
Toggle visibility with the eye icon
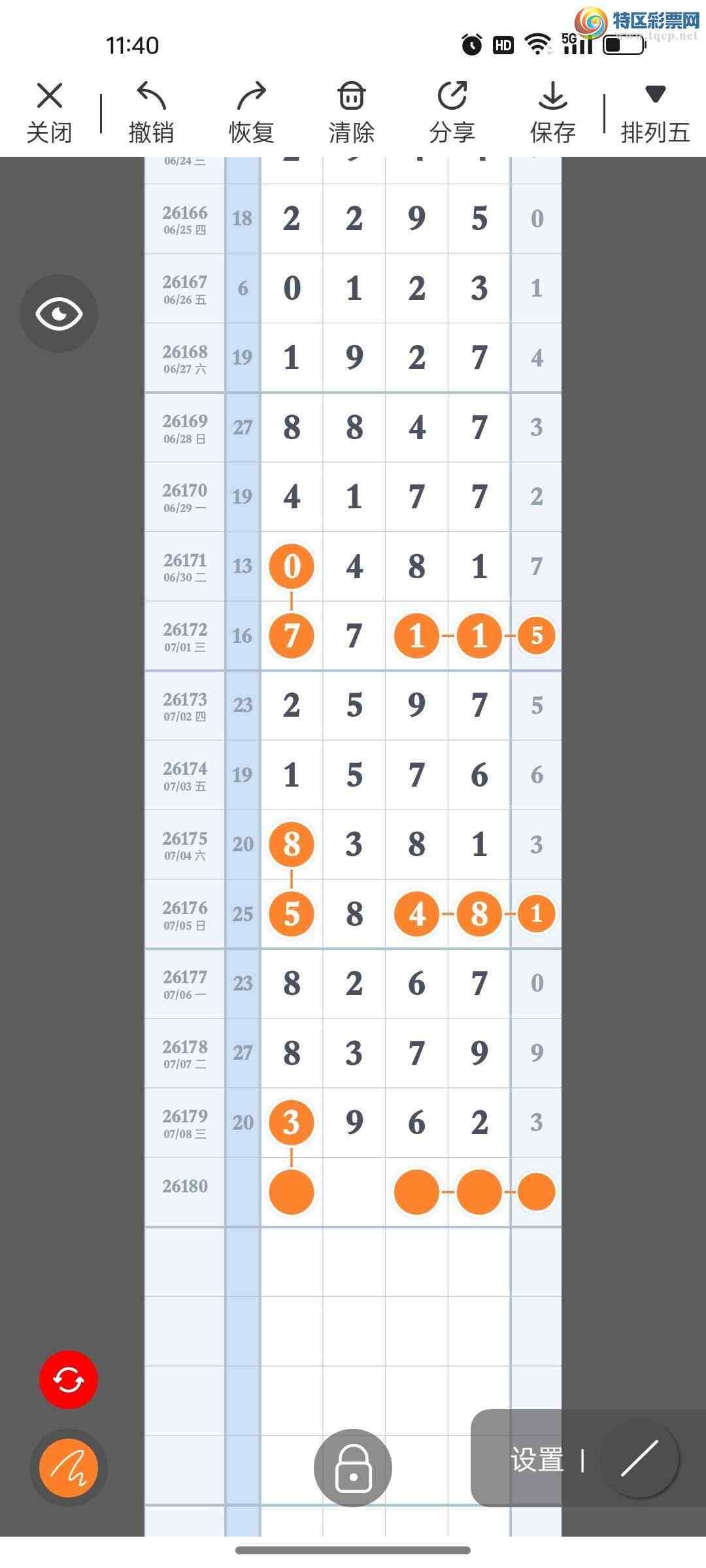[x=59, y=314]
